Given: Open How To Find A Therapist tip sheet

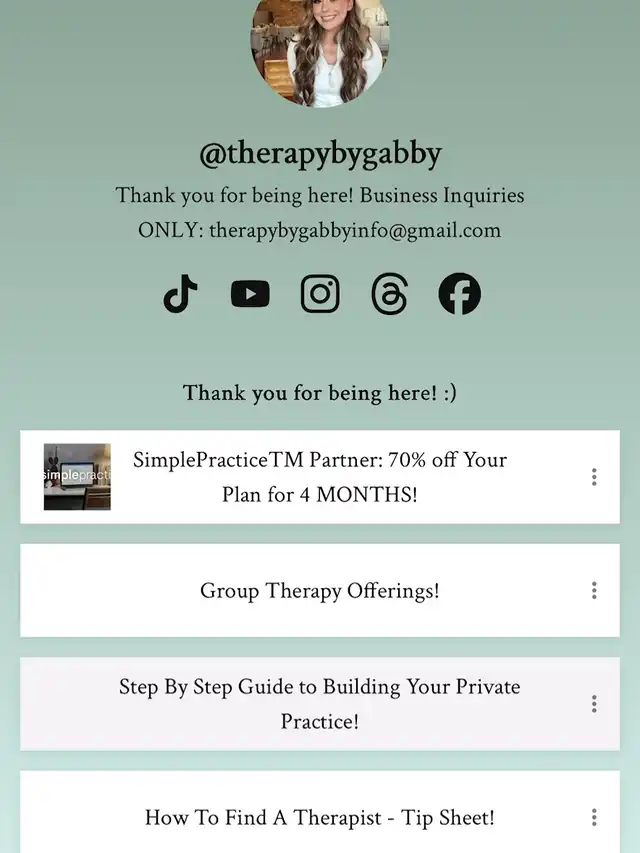Looking at the screenshot, I should [x=319, y=817].
